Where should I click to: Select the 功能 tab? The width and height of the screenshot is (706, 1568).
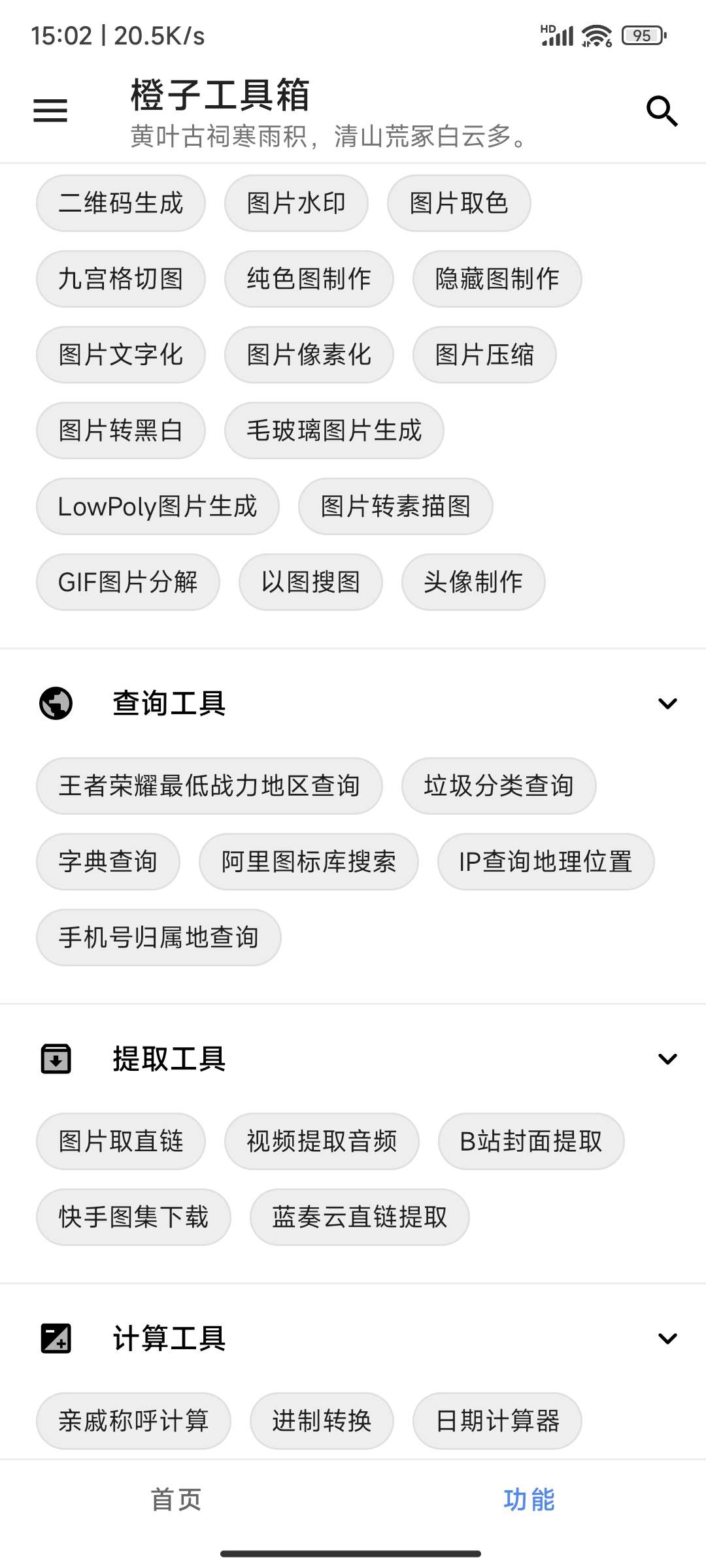click(529, 1499)
